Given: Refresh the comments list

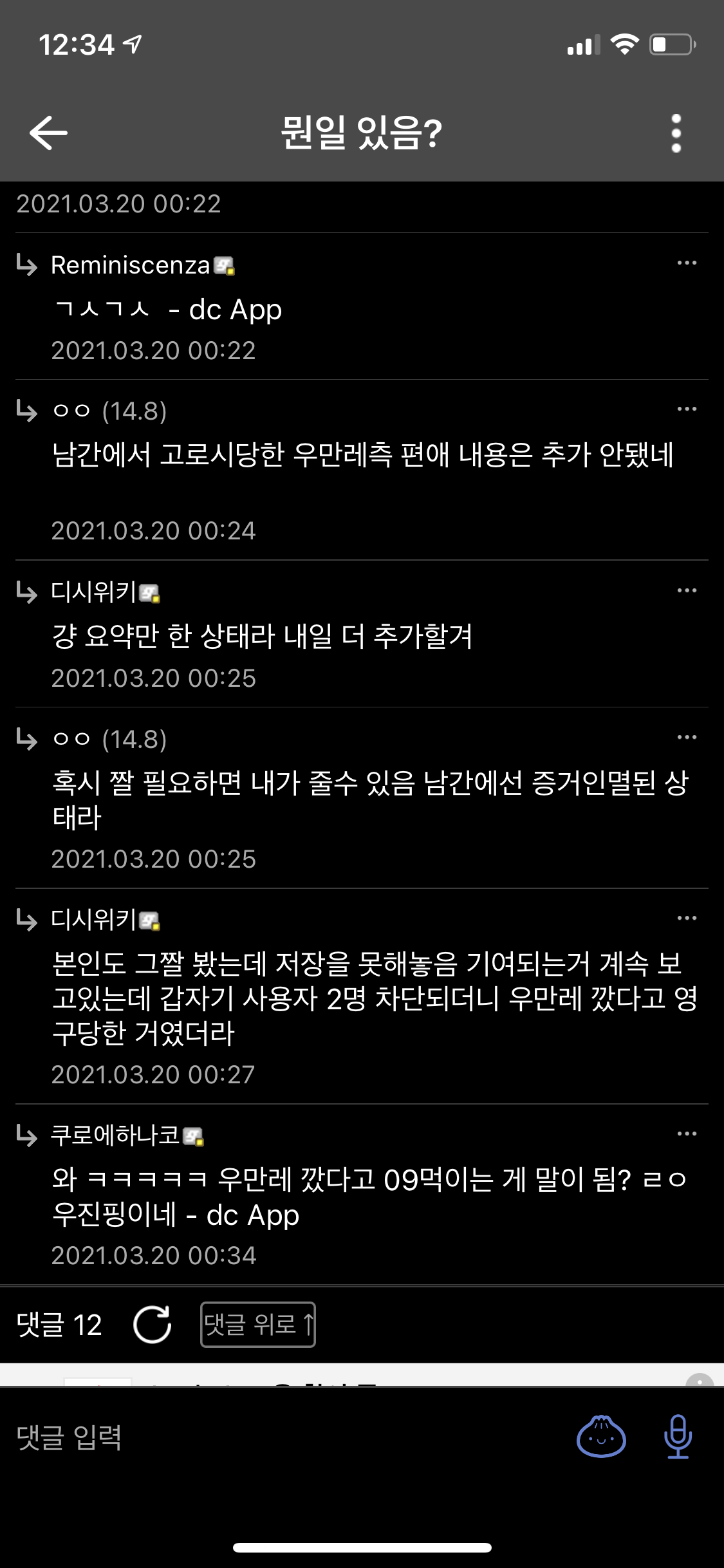Looking at the screenshot, I should pyautogui.click(x=152, y=1325).
